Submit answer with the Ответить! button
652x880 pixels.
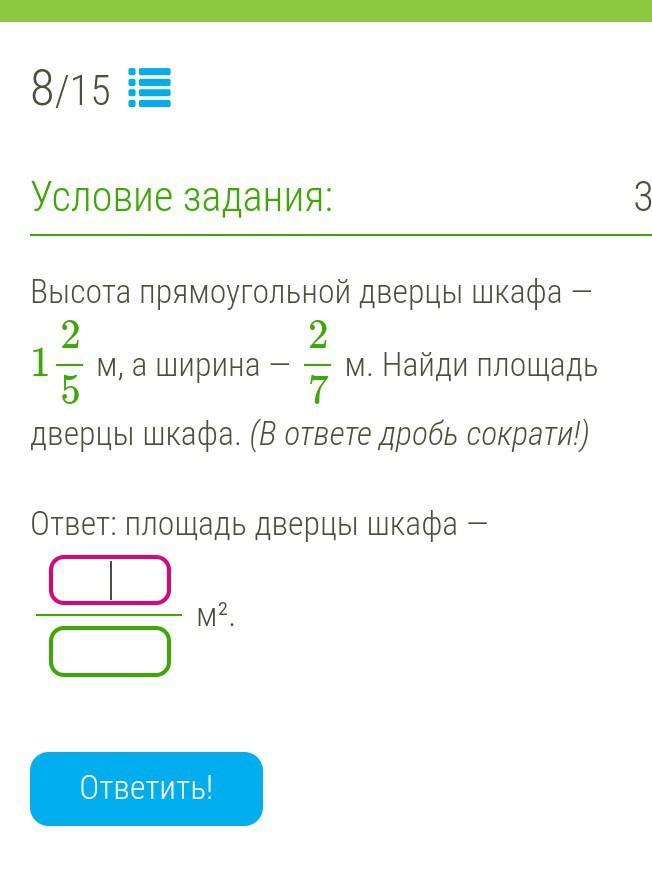146,789
